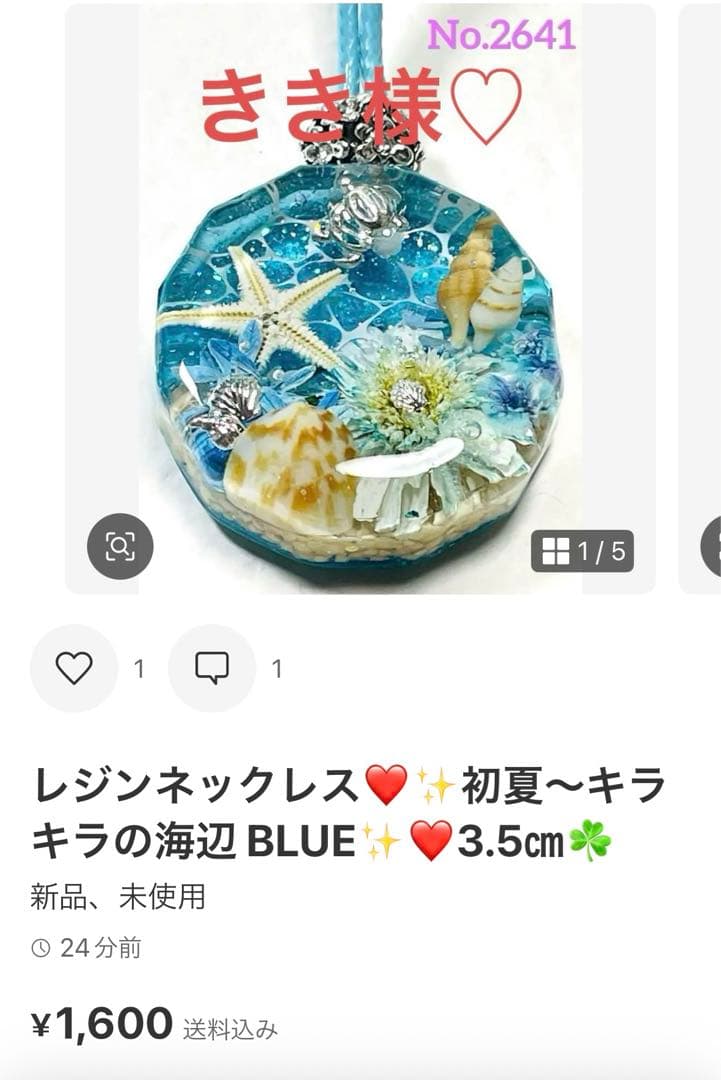Click the cropped dark badge at the photo's right edge
Screen dimensions: 721x1080
pyautogui.click(x=713, y=545)
